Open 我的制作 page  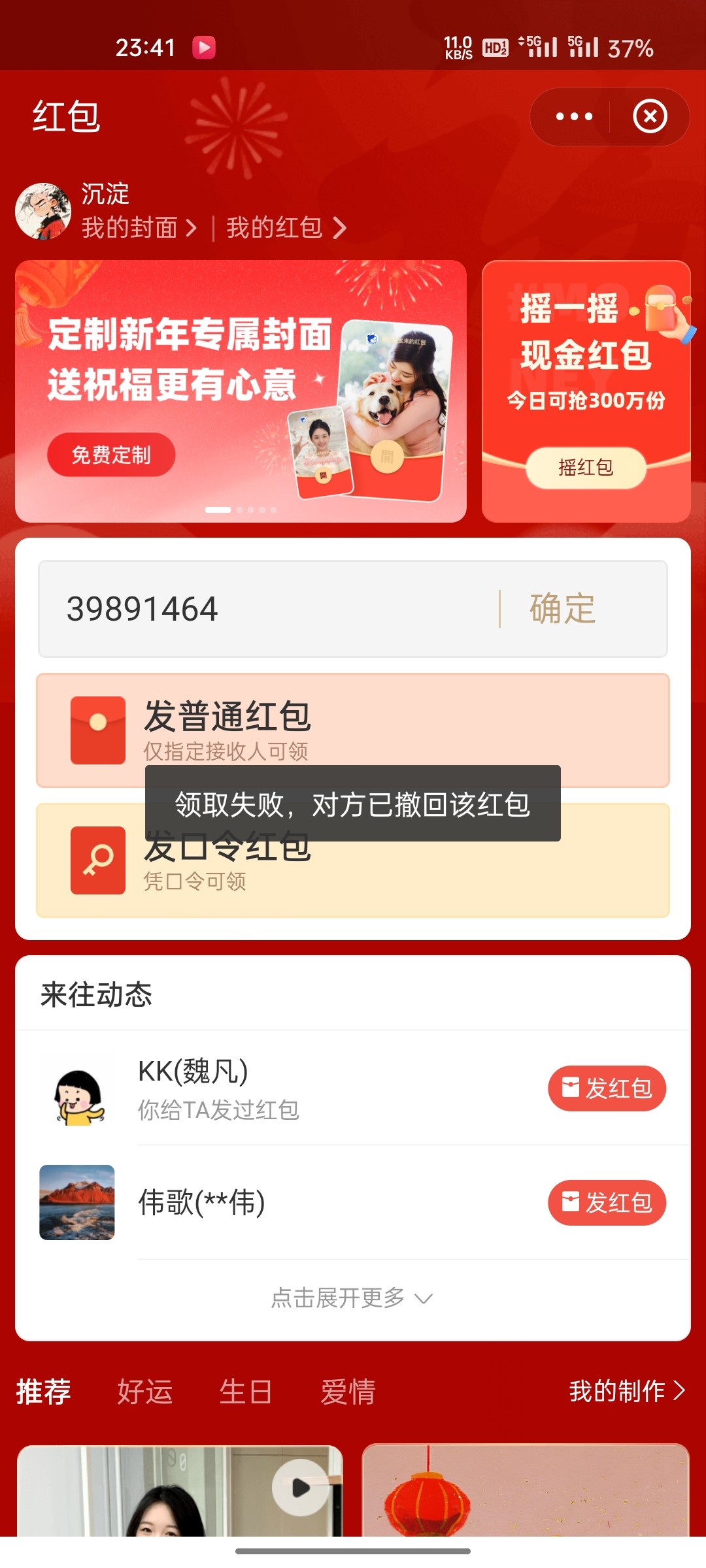pyautogui.click(x=626, y=1391)
